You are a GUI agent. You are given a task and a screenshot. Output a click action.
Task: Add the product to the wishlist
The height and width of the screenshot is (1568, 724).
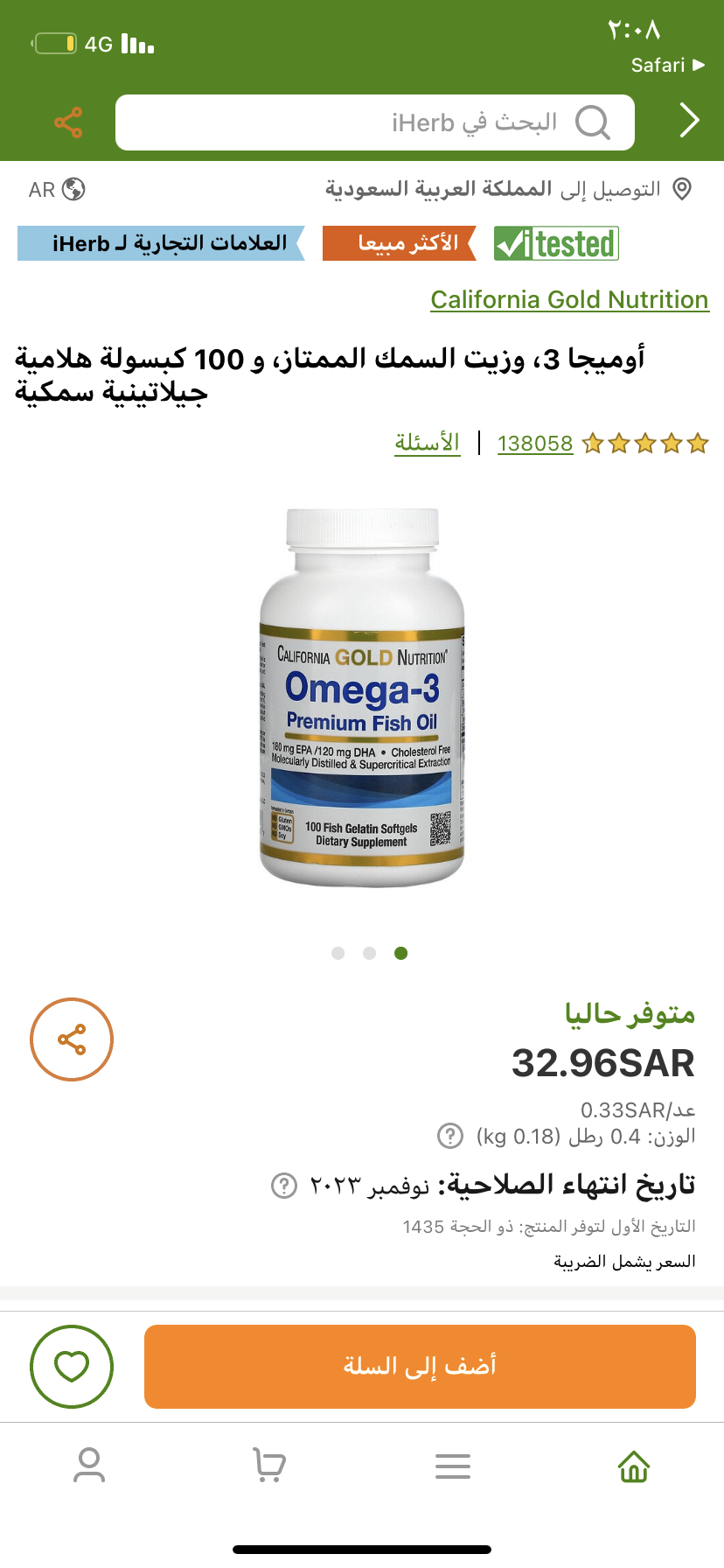(72, 1366)
